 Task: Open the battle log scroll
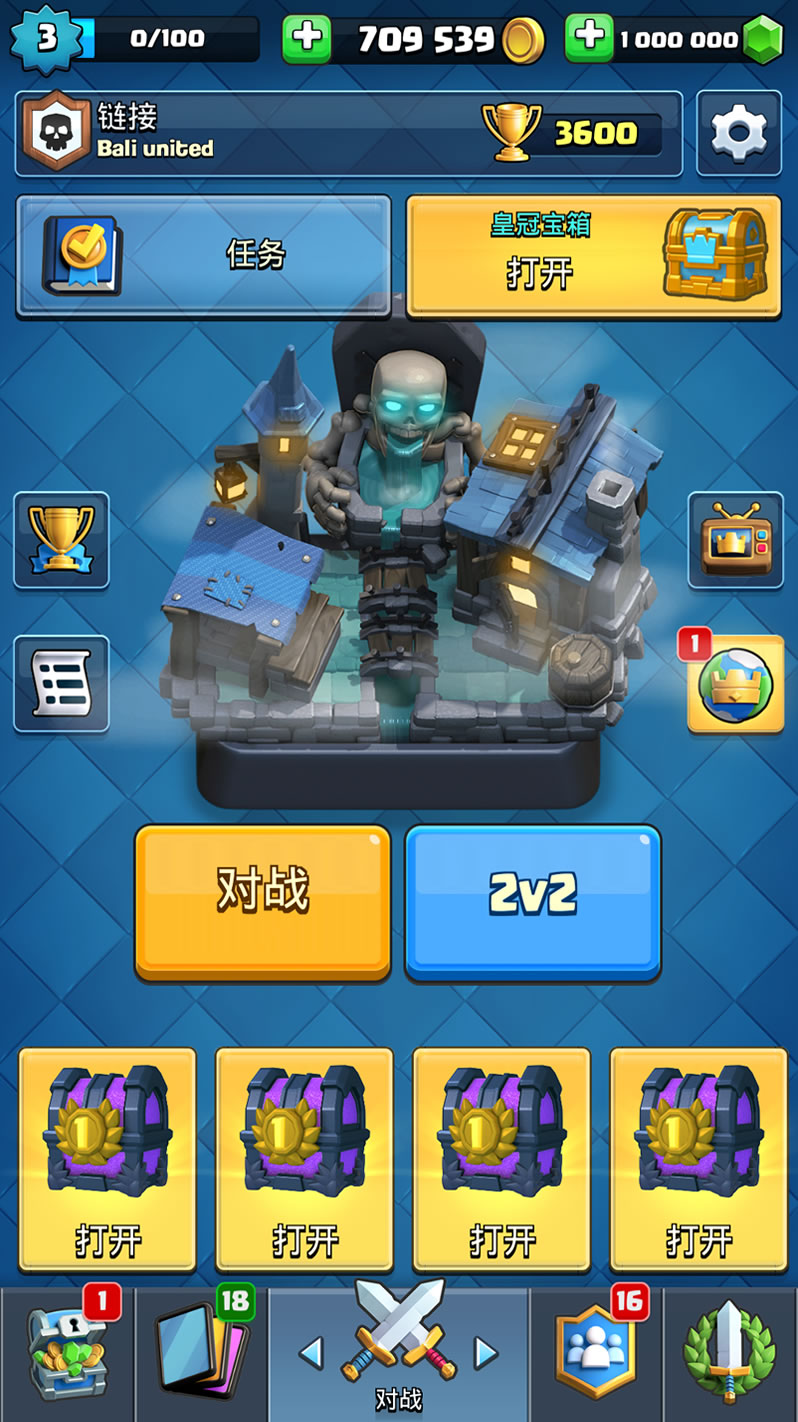[61, 683]
